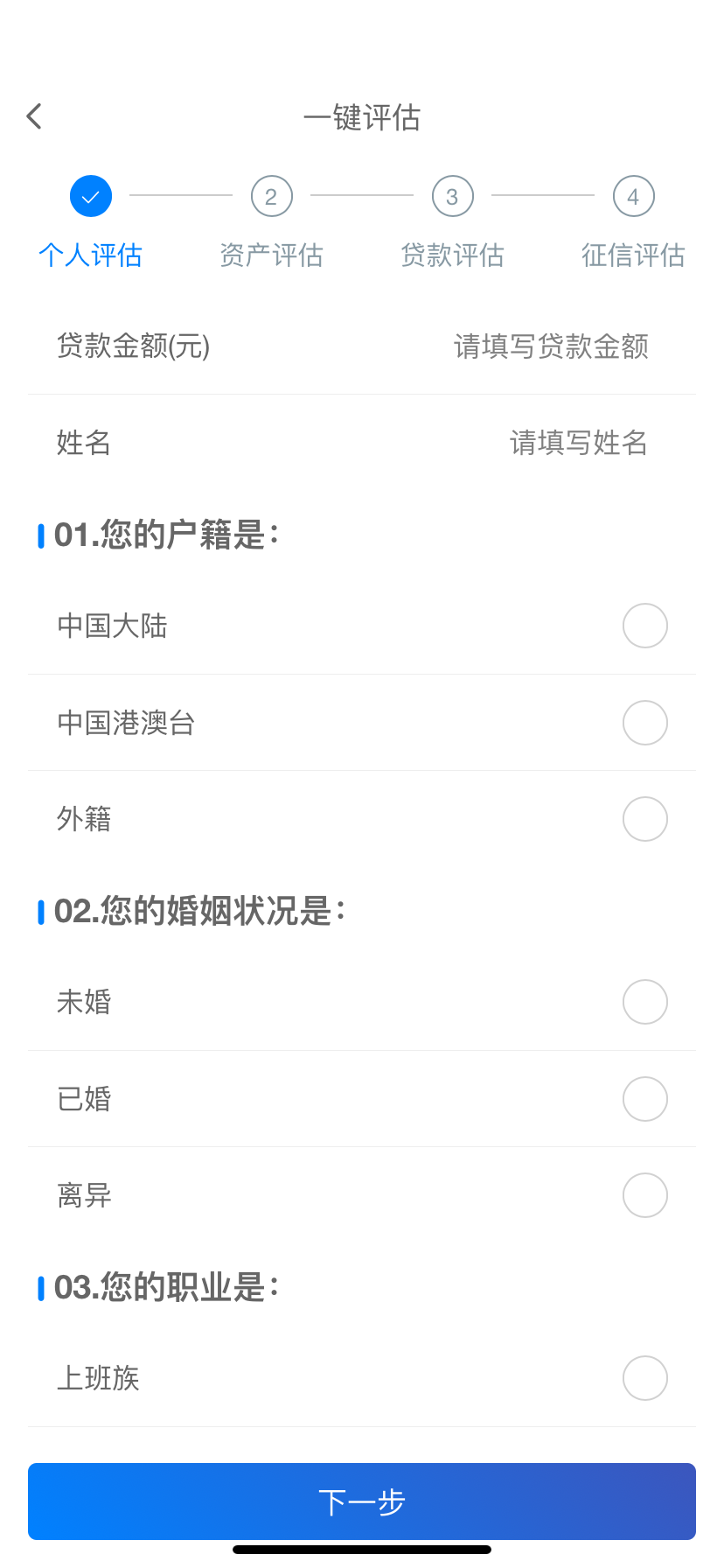This screenshot has width=724, height=1568.
Task: Jump to step 3 贷款评估
Action: [452, 222]
